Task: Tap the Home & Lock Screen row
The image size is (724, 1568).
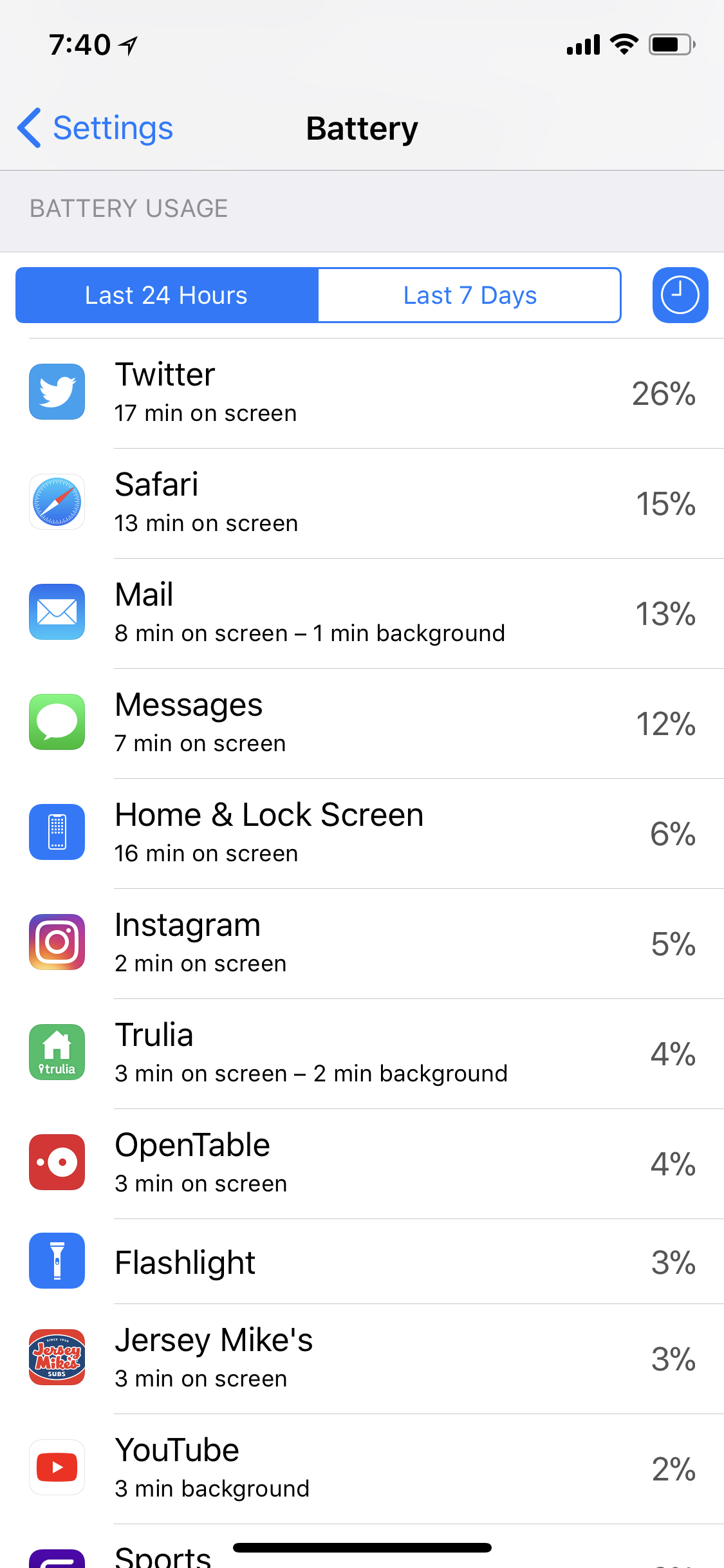Action: [x=362, y=834]
